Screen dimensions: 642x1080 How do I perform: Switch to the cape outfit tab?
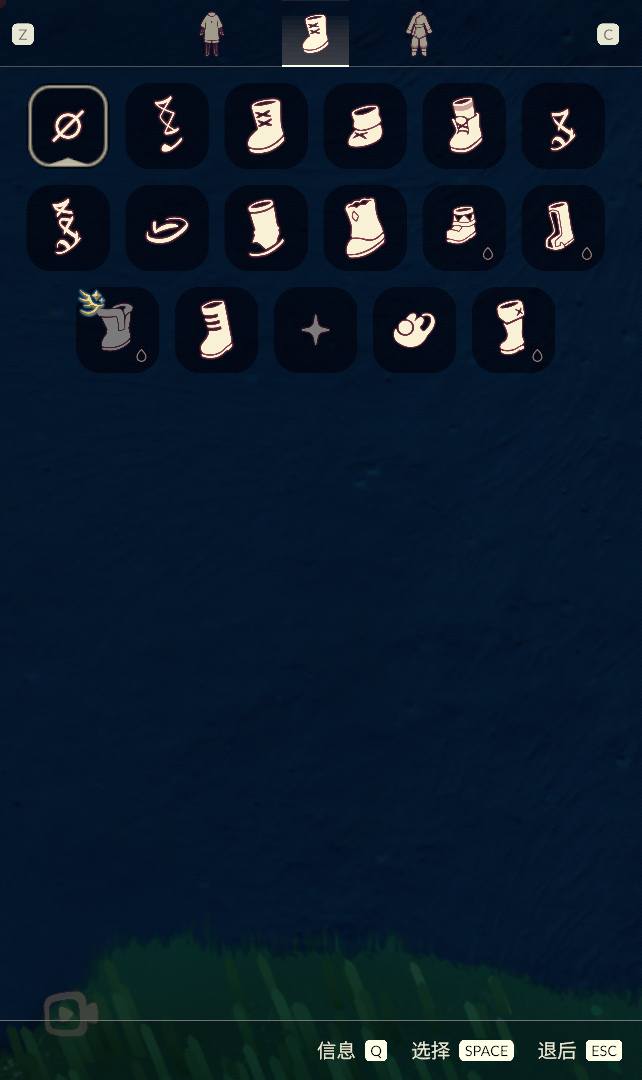[x=211, y=34]
